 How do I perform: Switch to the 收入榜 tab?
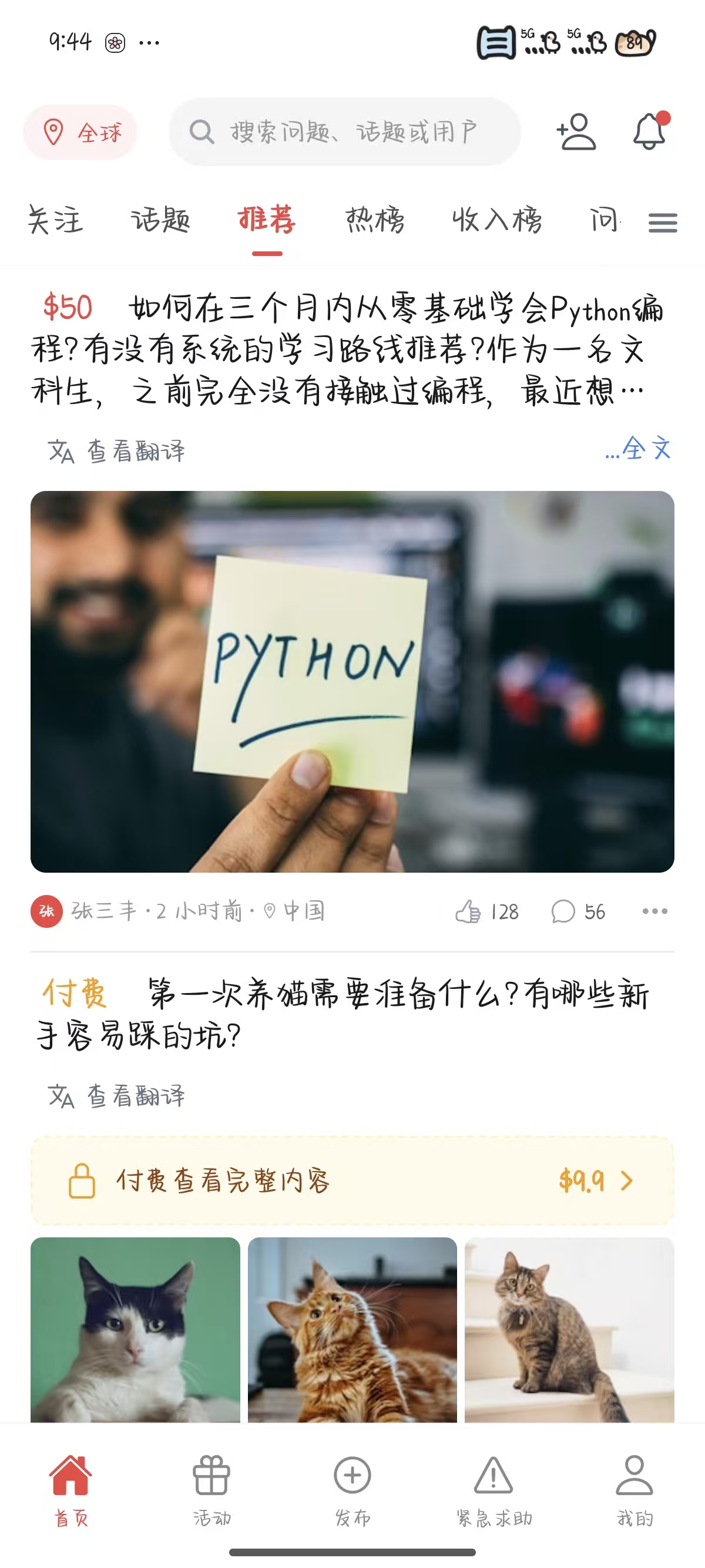coord(497,220)
